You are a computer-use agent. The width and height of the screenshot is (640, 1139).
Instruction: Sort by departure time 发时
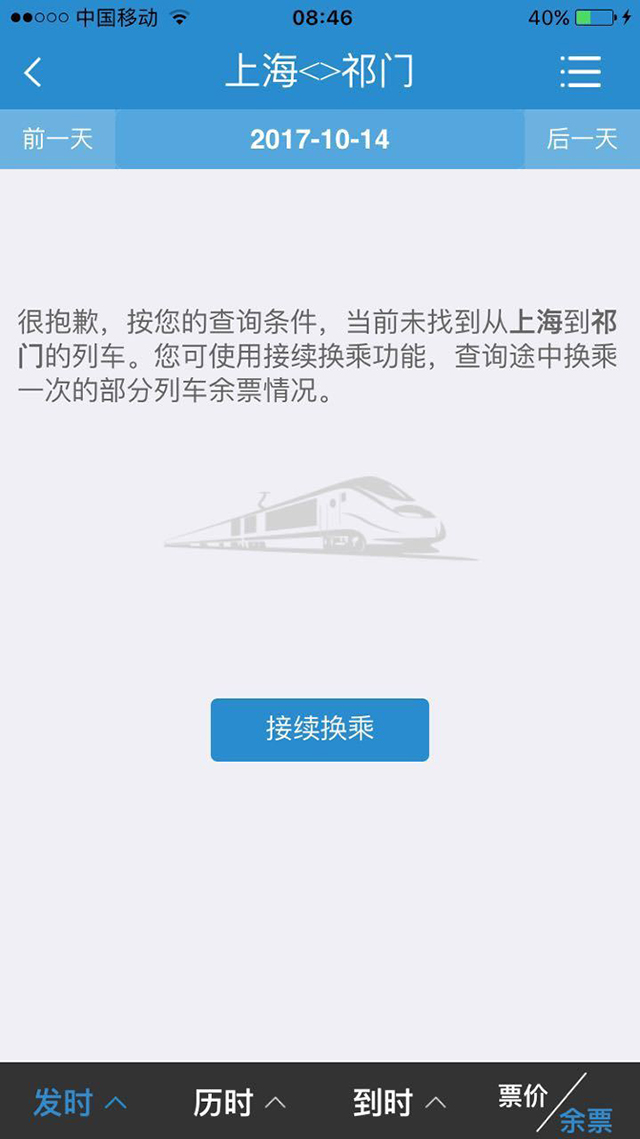80,1102
